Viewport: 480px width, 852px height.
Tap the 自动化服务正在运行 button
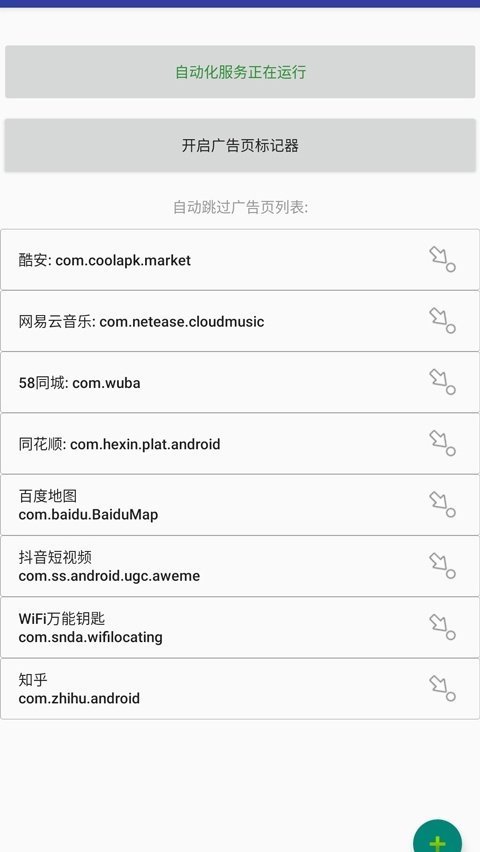(x=240, y=72)
